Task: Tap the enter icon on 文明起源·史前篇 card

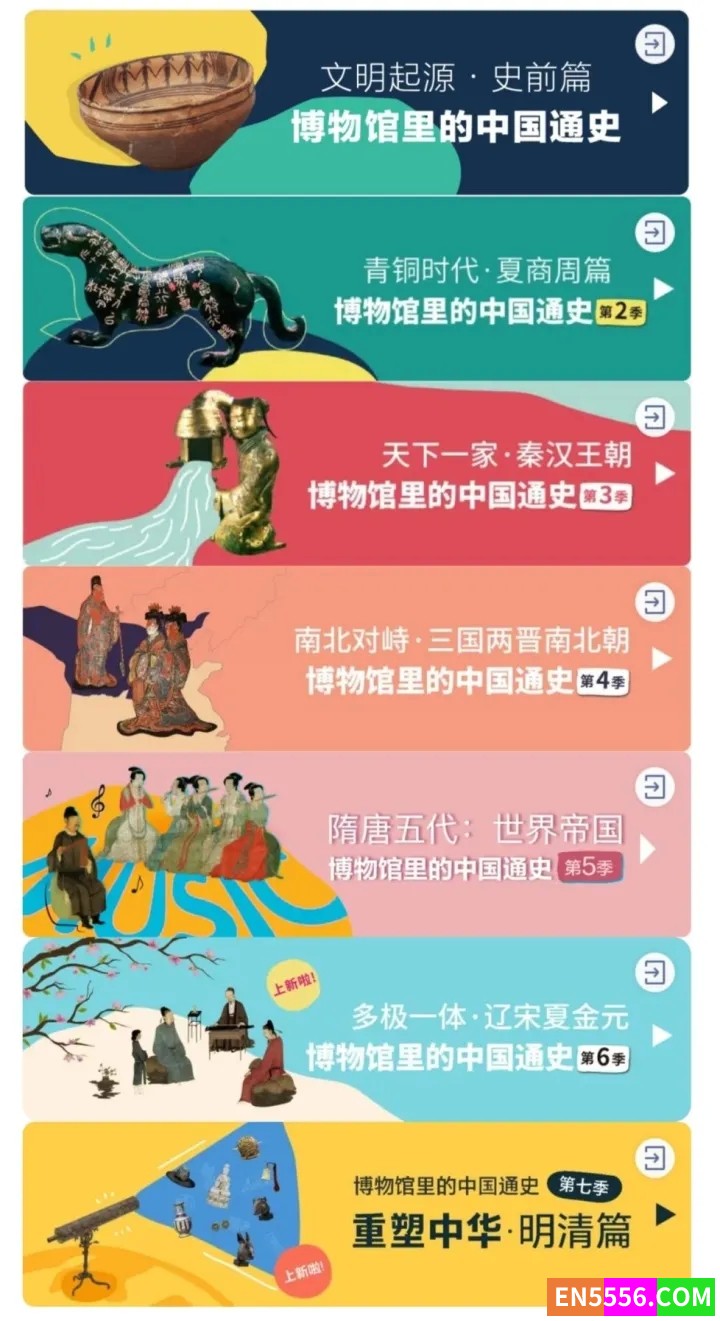Action: click(x=654, y=45)
